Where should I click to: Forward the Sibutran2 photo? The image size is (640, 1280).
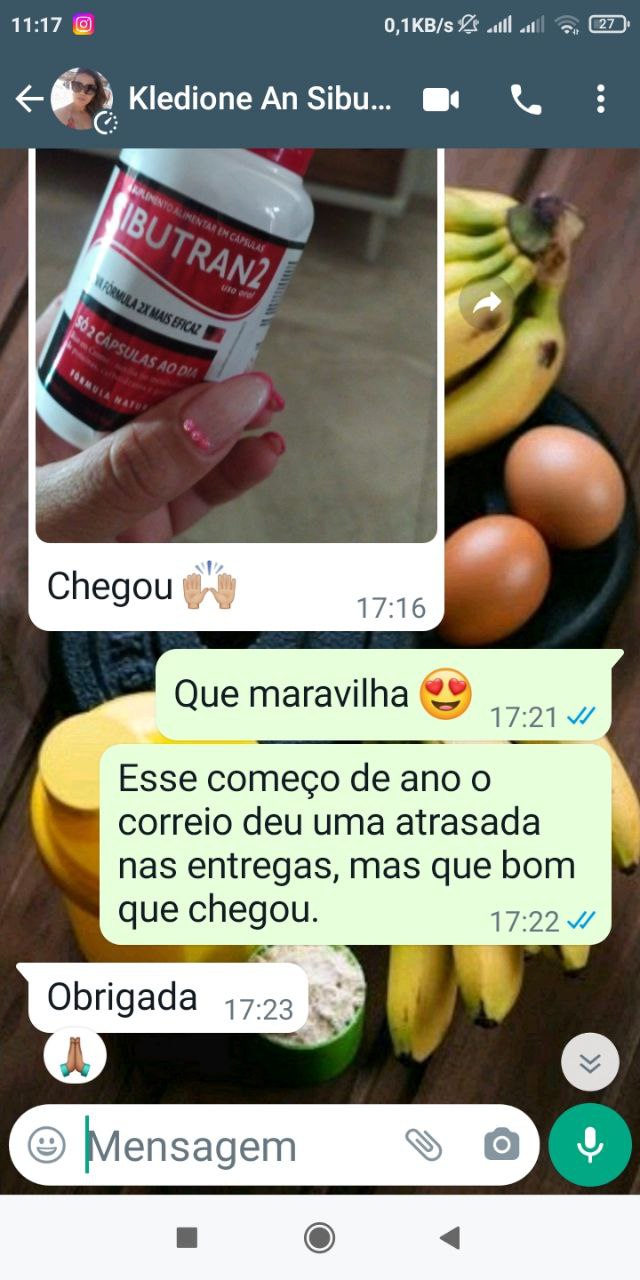pos(486,304)
